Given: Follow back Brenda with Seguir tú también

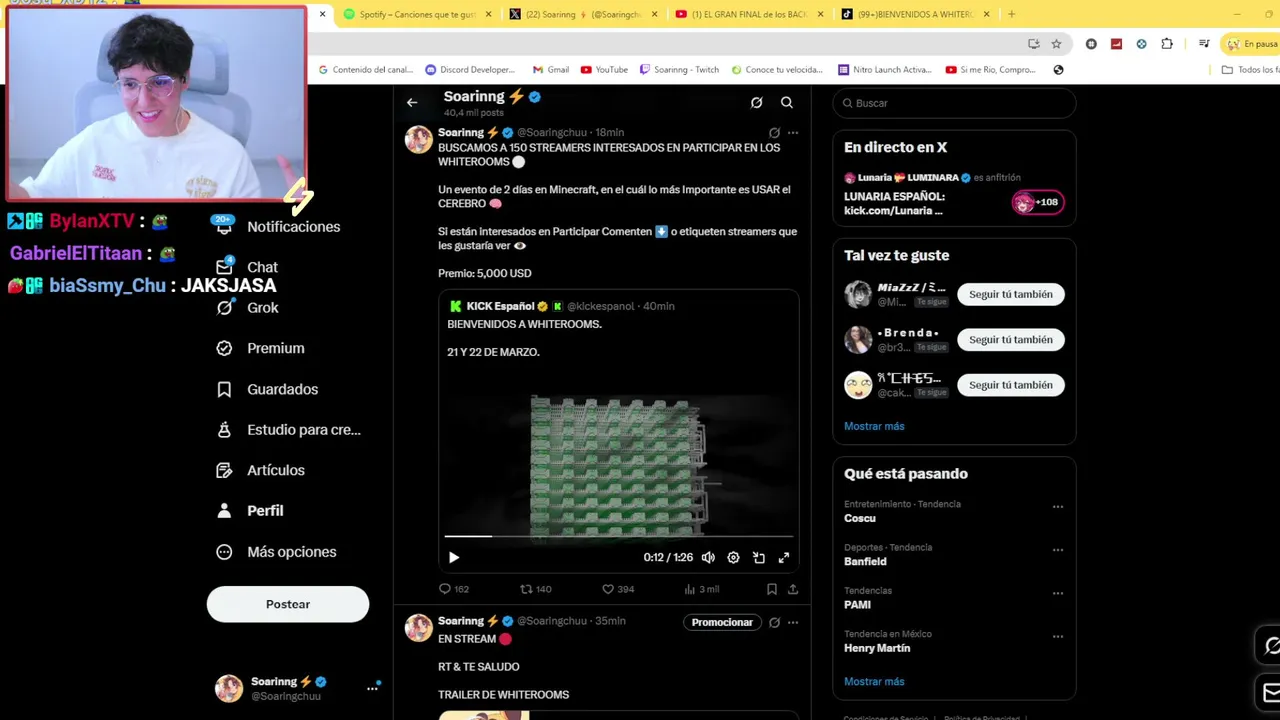Looking at the screenshot, I should [x=1010, y=340].
